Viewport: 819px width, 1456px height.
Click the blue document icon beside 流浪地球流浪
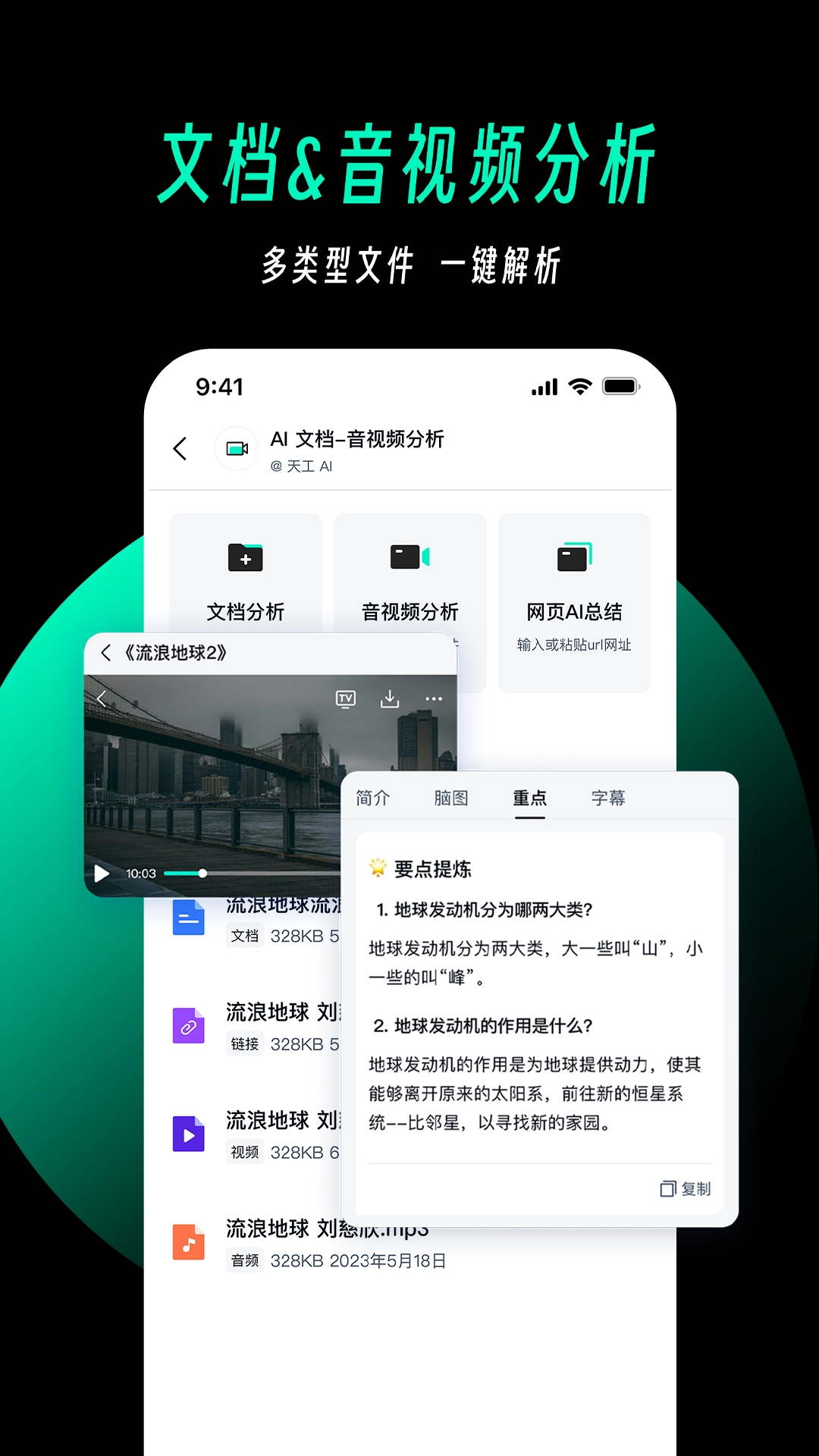(189, 918)
